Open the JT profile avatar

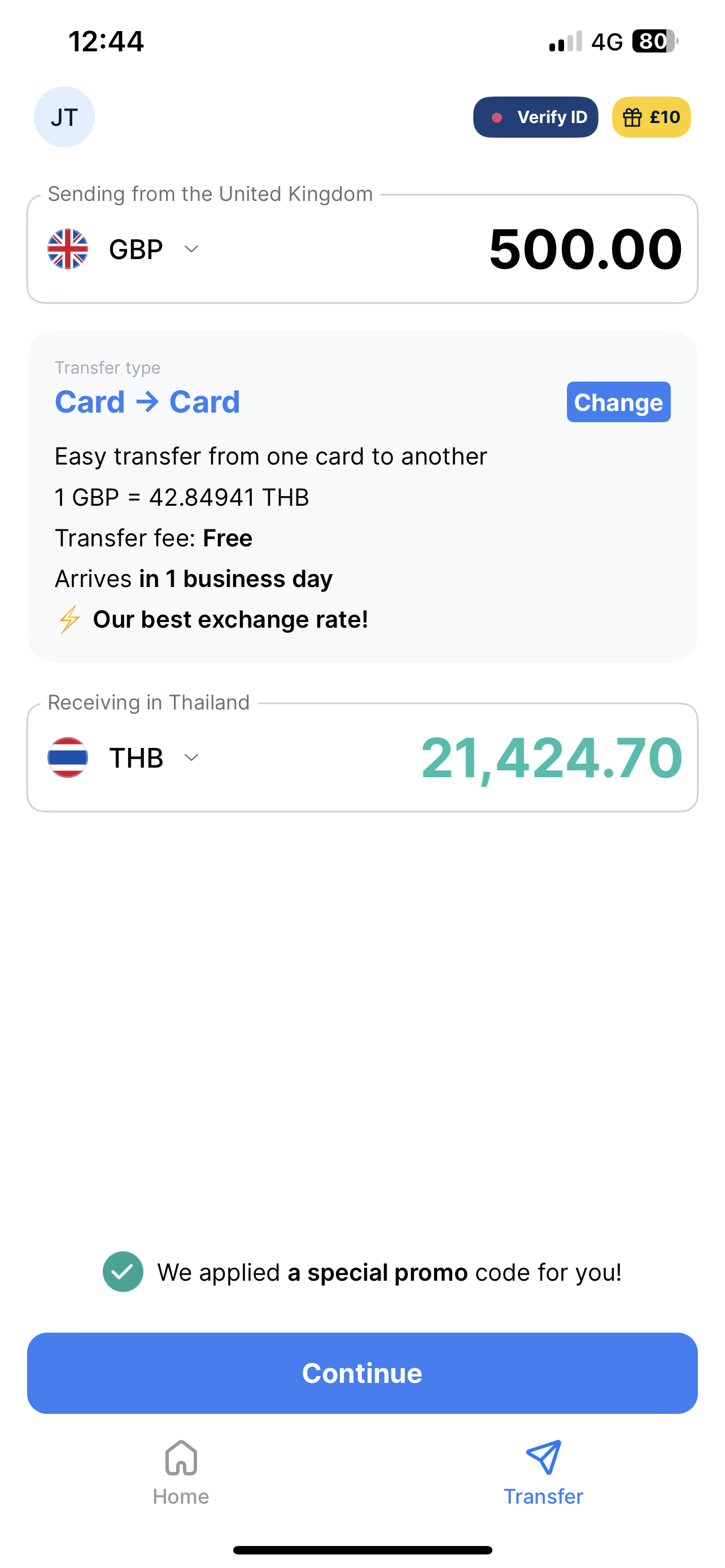[x=64, y=117]
